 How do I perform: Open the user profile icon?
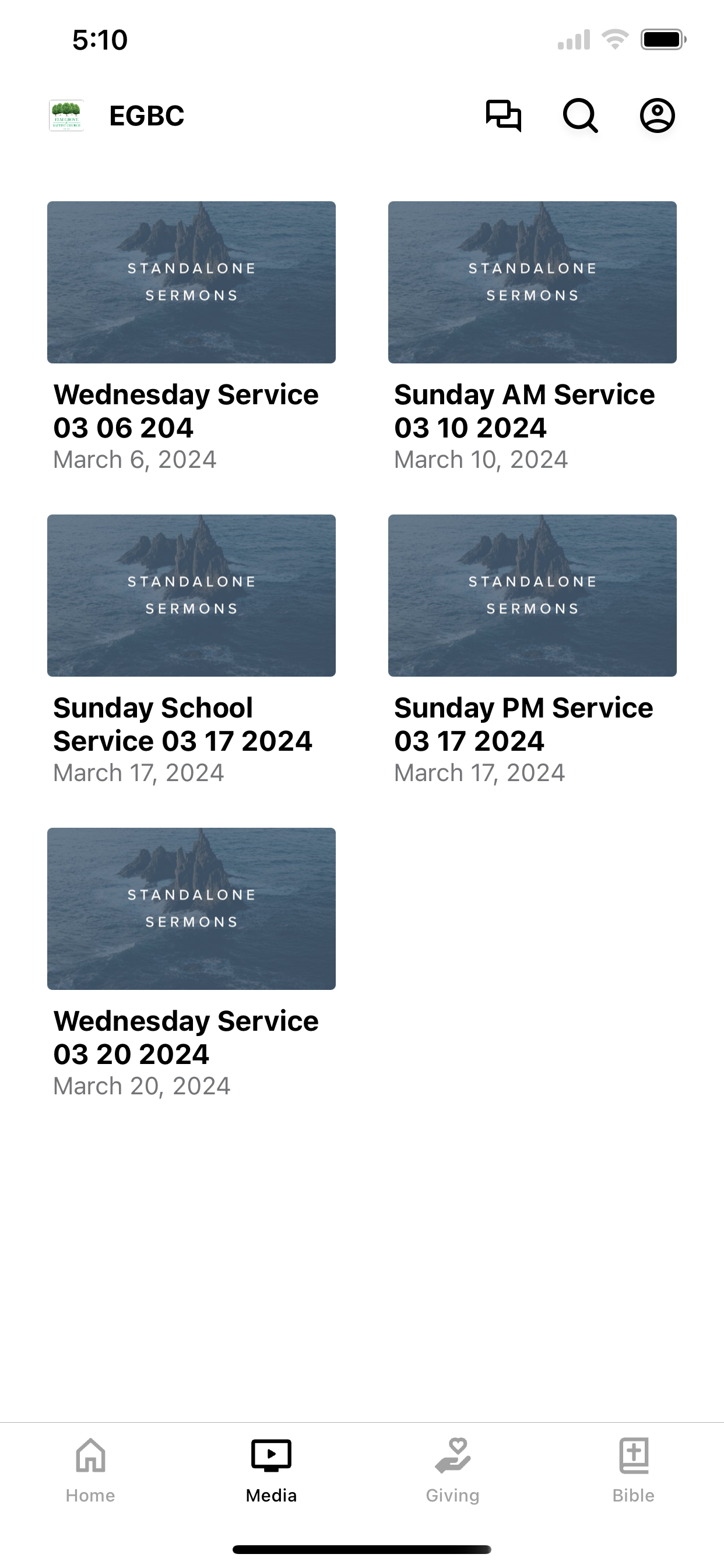657,116
